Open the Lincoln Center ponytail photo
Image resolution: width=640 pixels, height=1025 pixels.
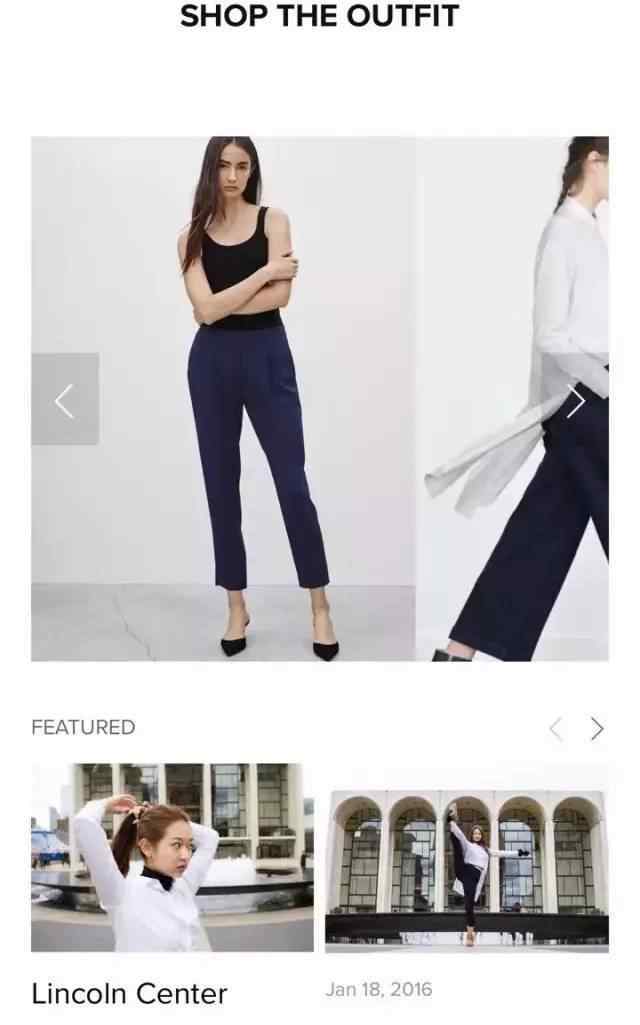click(x=173, y=857)
